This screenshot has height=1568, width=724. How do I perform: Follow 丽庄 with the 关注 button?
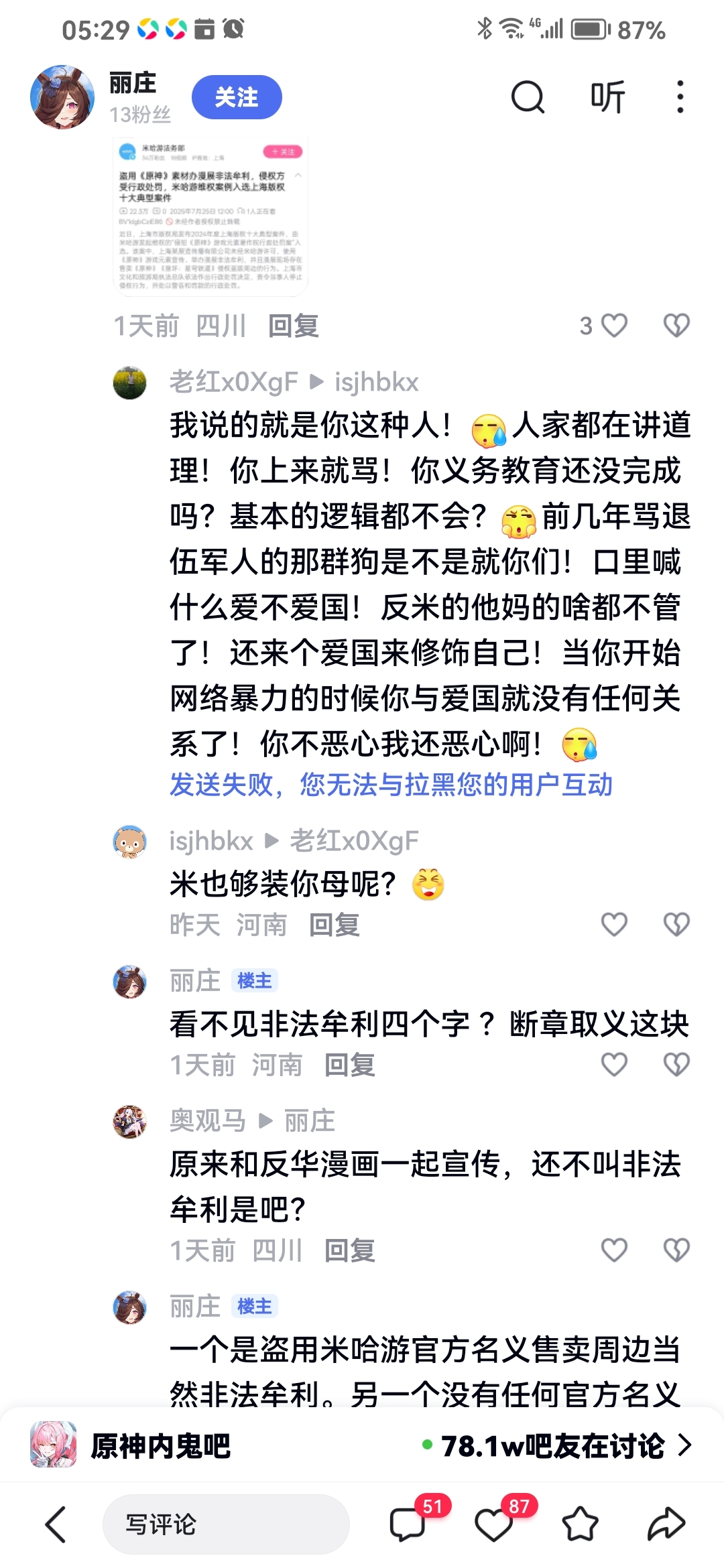click(237, 97)
